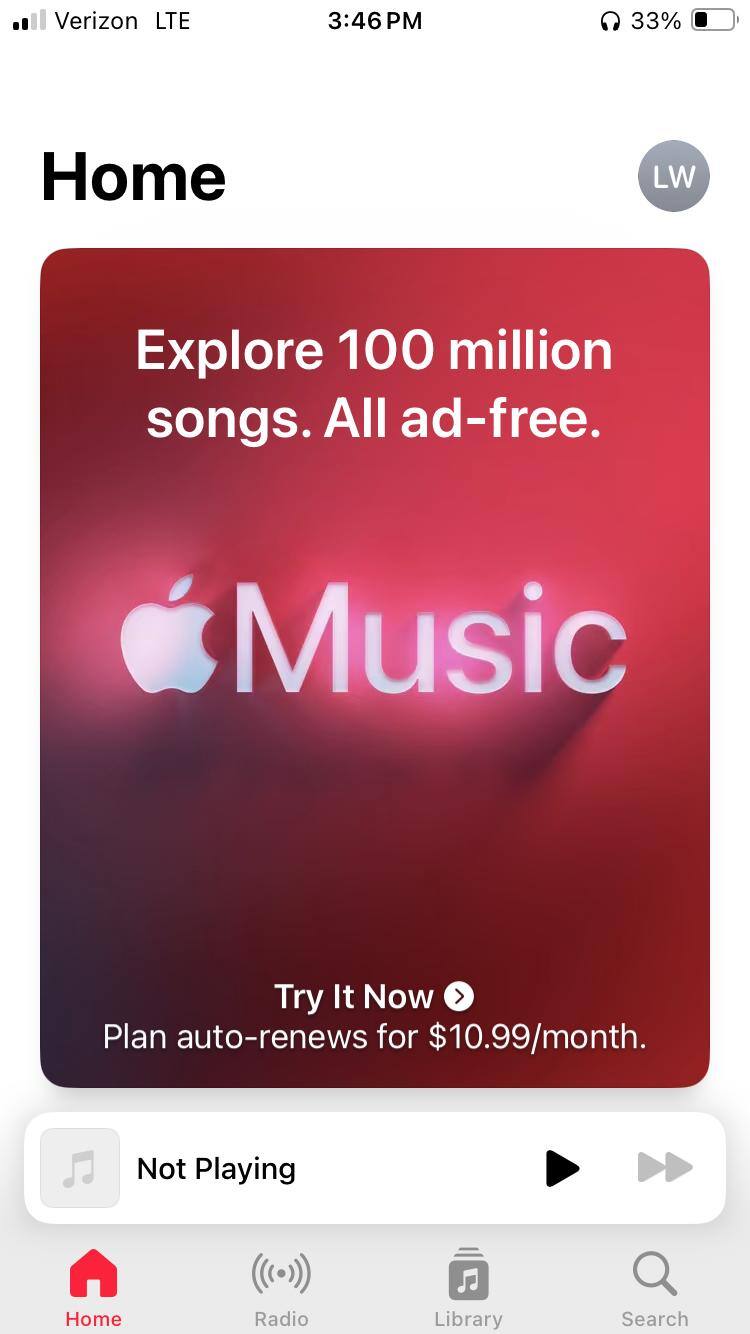Start playback with the play button
750x1334 pixels.
[x=562, y=1167]
